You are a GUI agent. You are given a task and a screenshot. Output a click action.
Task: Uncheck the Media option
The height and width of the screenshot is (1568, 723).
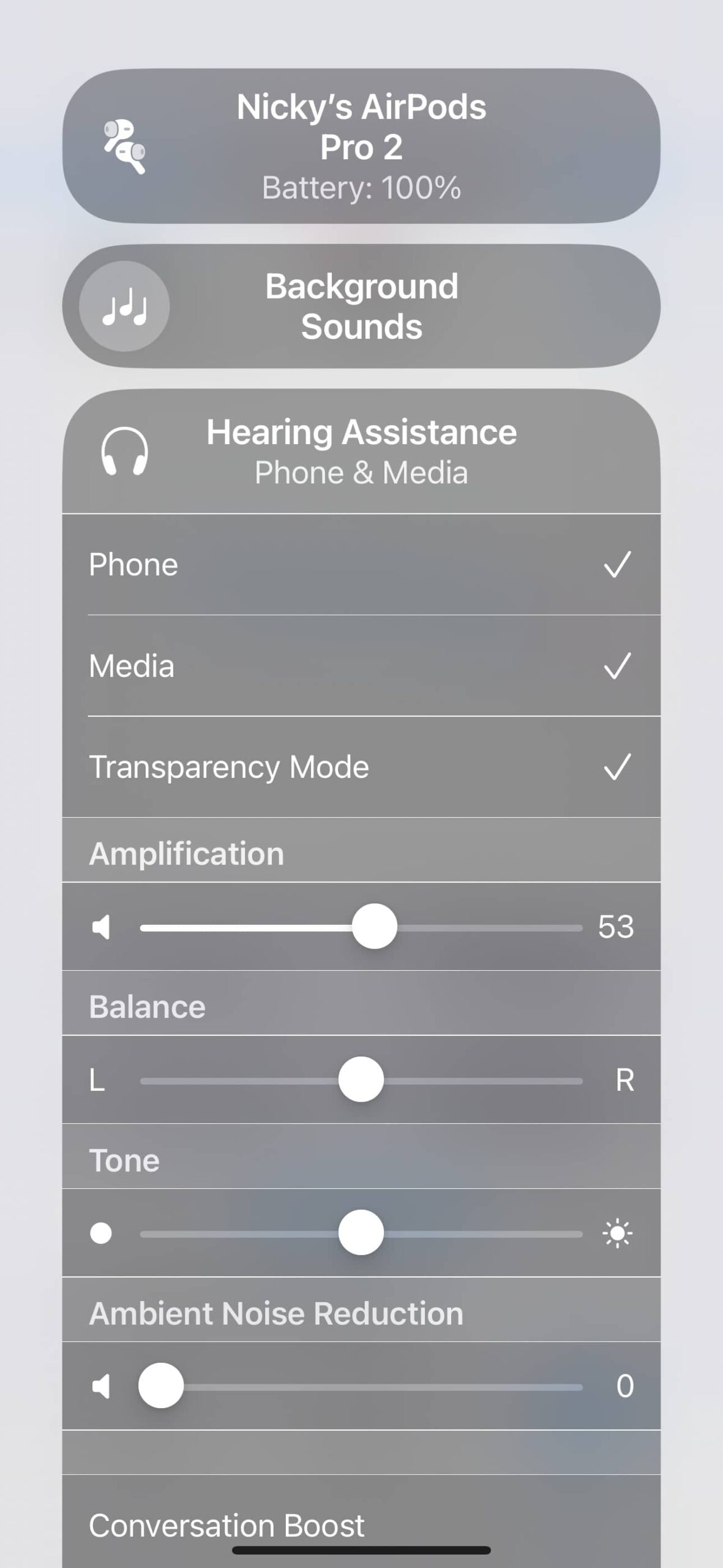coord(361,666)
